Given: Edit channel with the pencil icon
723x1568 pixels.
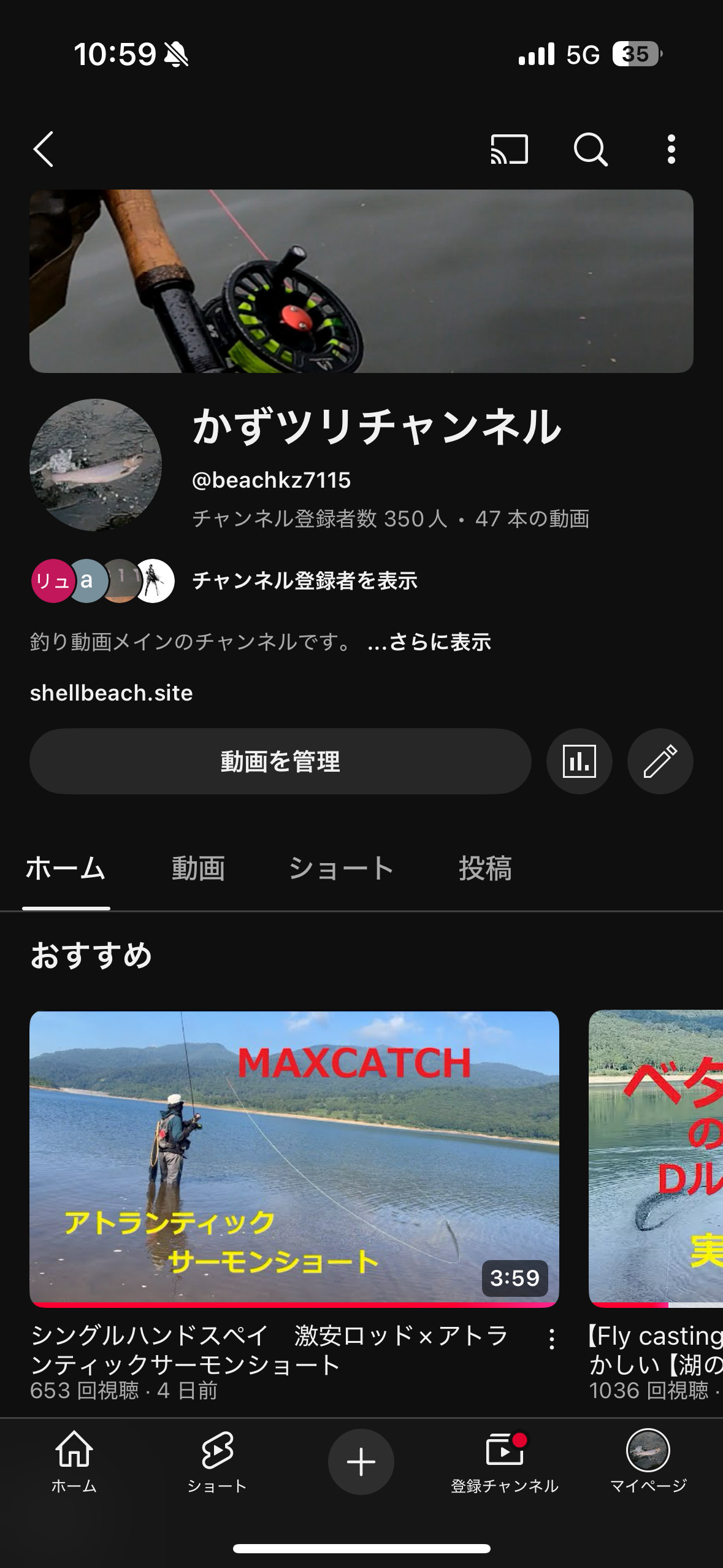Looking at the screenshot, I should (660, 761).
